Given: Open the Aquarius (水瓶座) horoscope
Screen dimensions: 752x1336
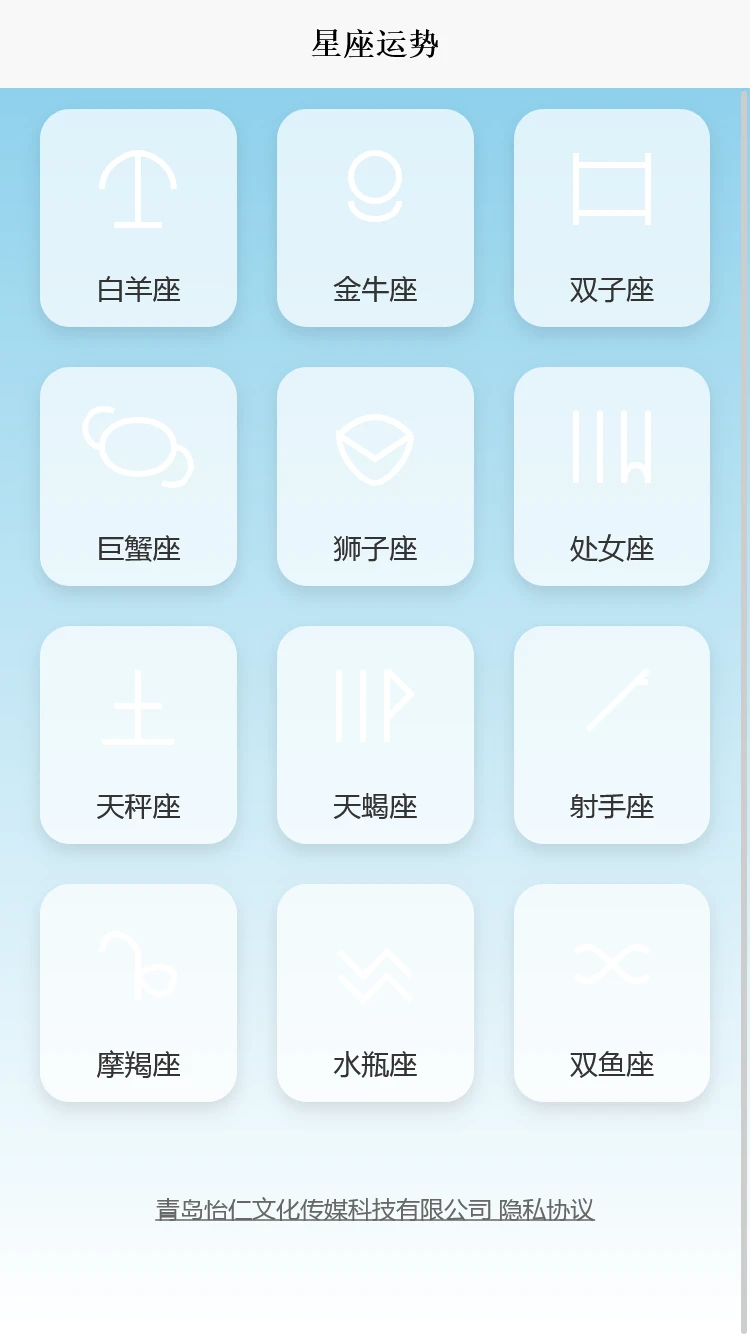Looking at the screenshot, I should coord(375,964).
